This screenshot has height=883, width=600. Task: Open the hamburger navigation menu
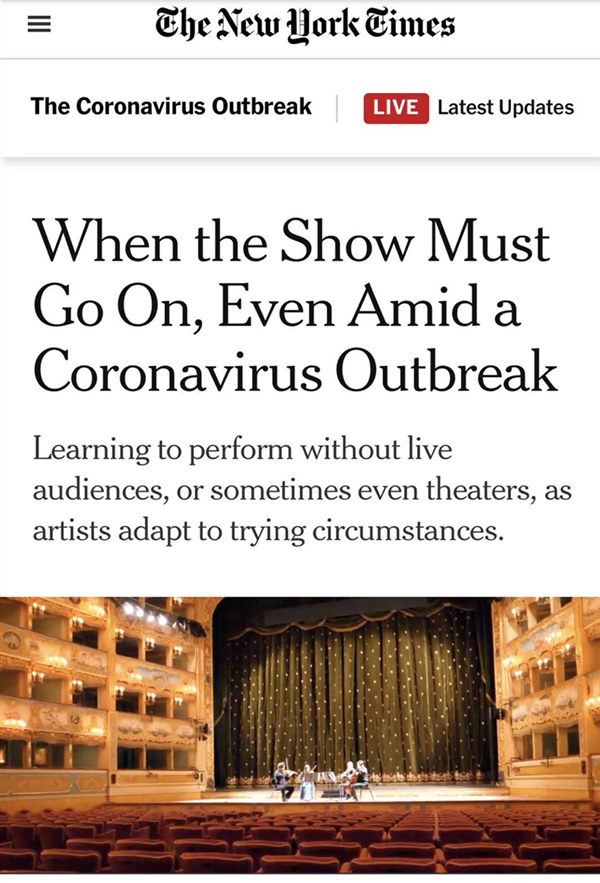[39, 27]
